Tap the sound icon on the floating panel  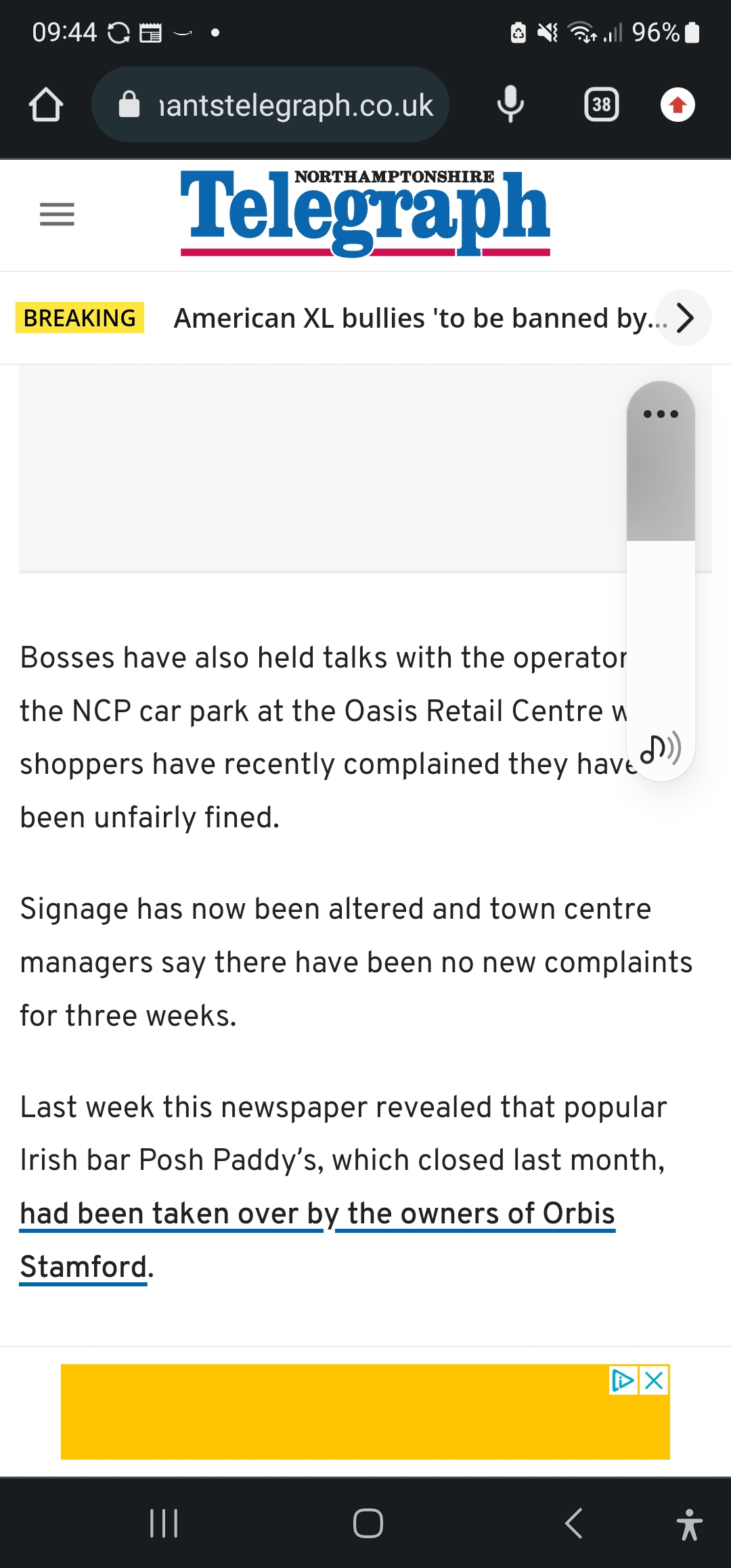[661, 748]
